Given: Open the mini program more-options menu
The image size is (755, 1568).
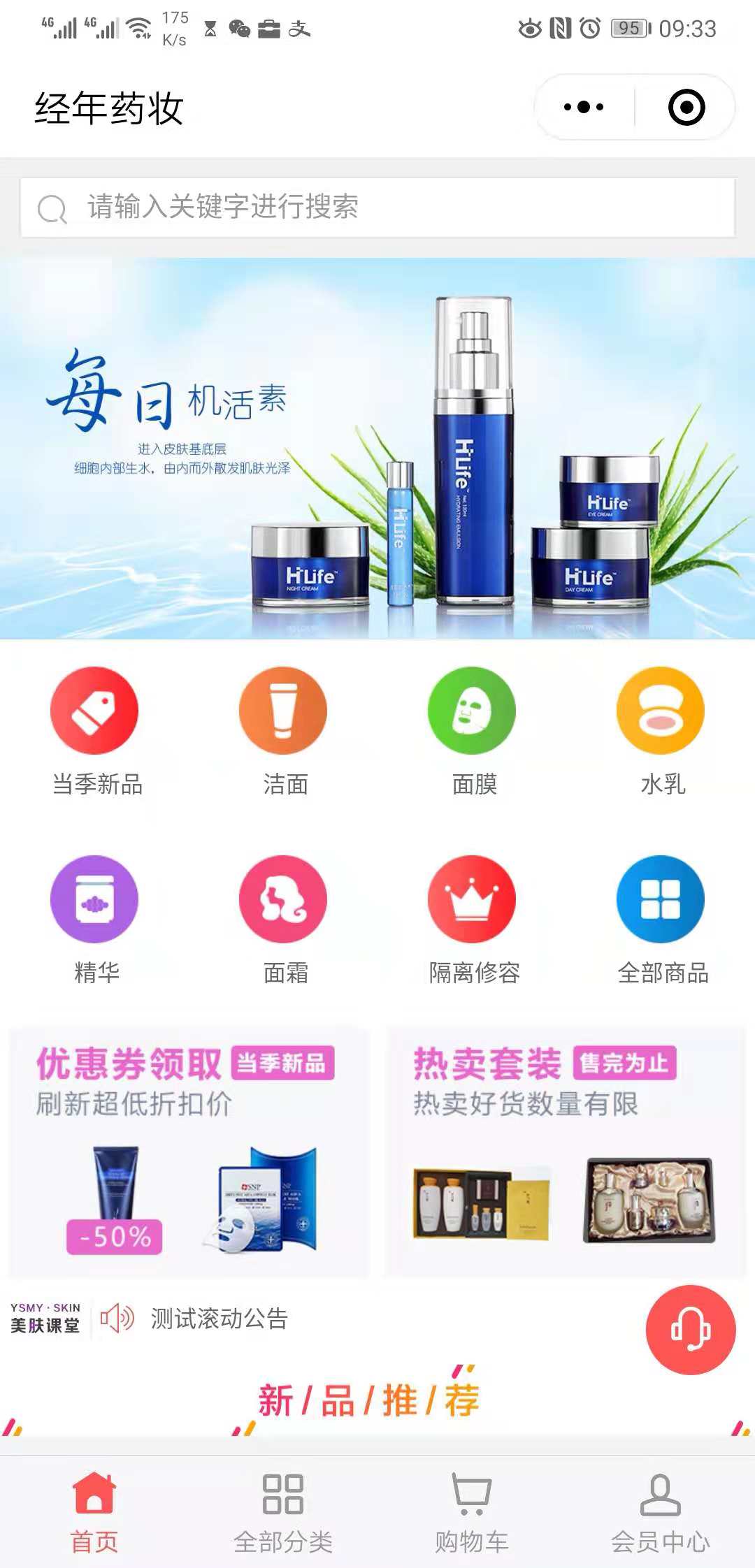Looking at the screenshot, I should point(584,108).
